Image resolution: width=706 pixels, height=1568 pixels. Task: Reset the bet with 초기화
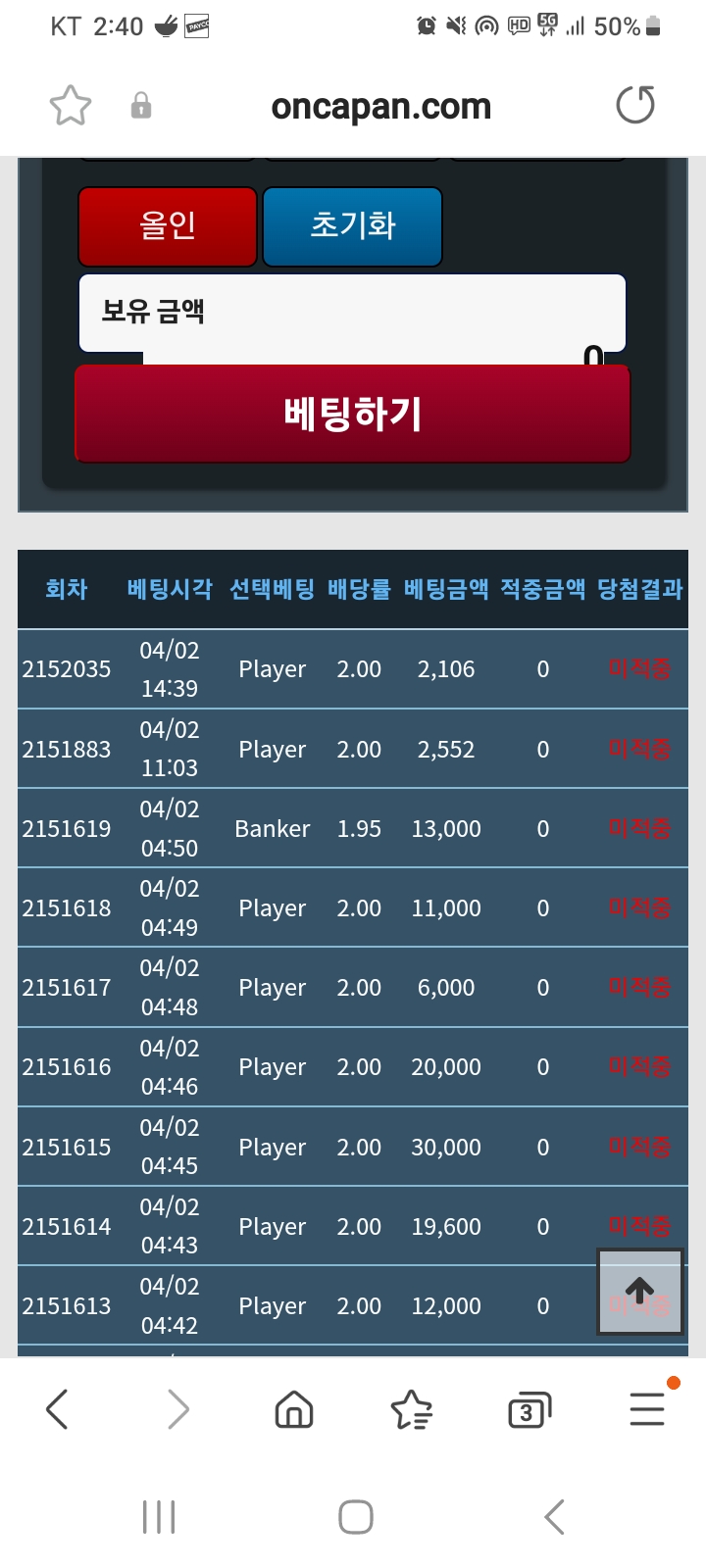(x=353, y=226)
